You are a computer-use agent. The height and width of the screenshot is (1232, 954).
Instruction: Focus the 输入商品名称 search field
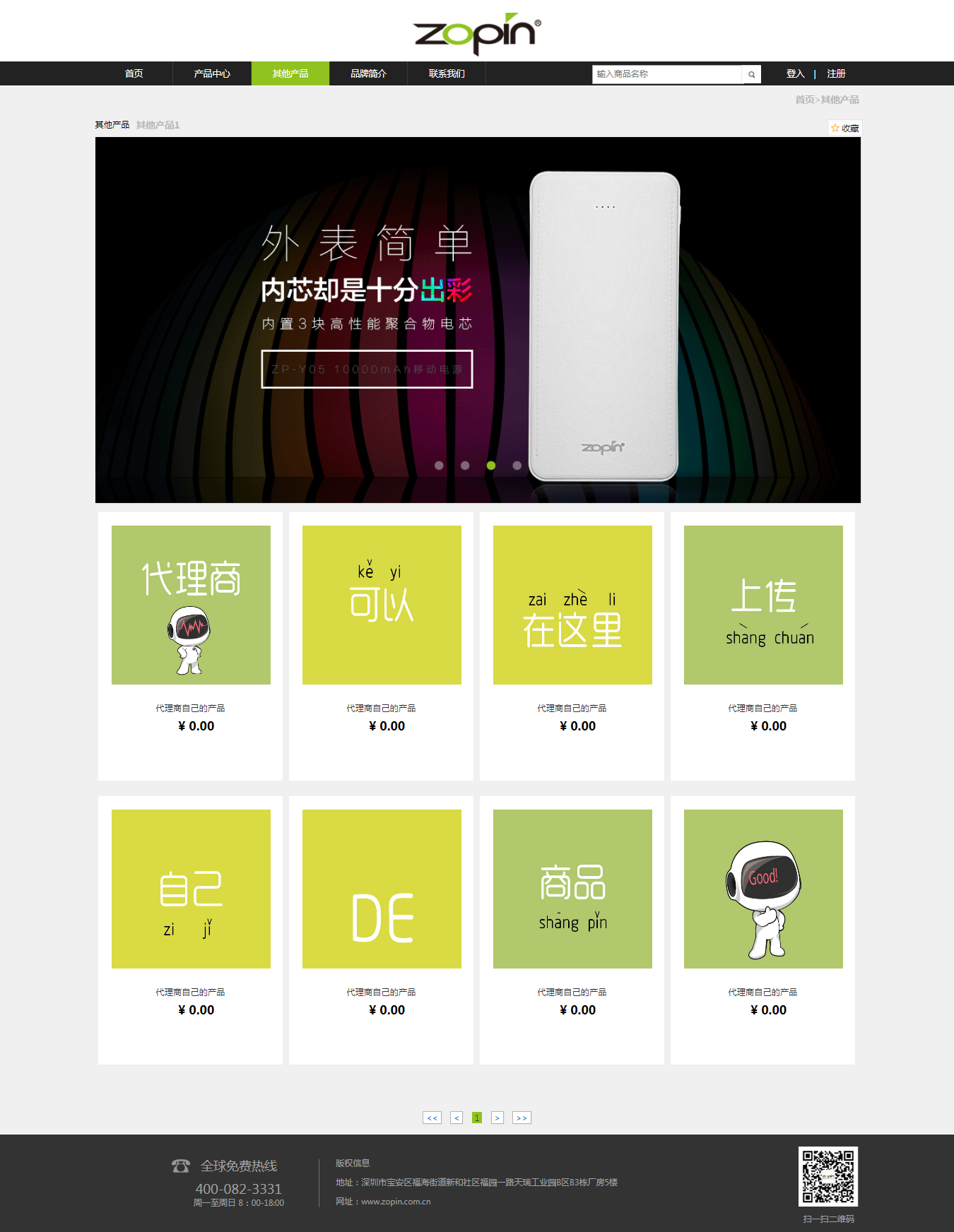click(x=666, y=74)
